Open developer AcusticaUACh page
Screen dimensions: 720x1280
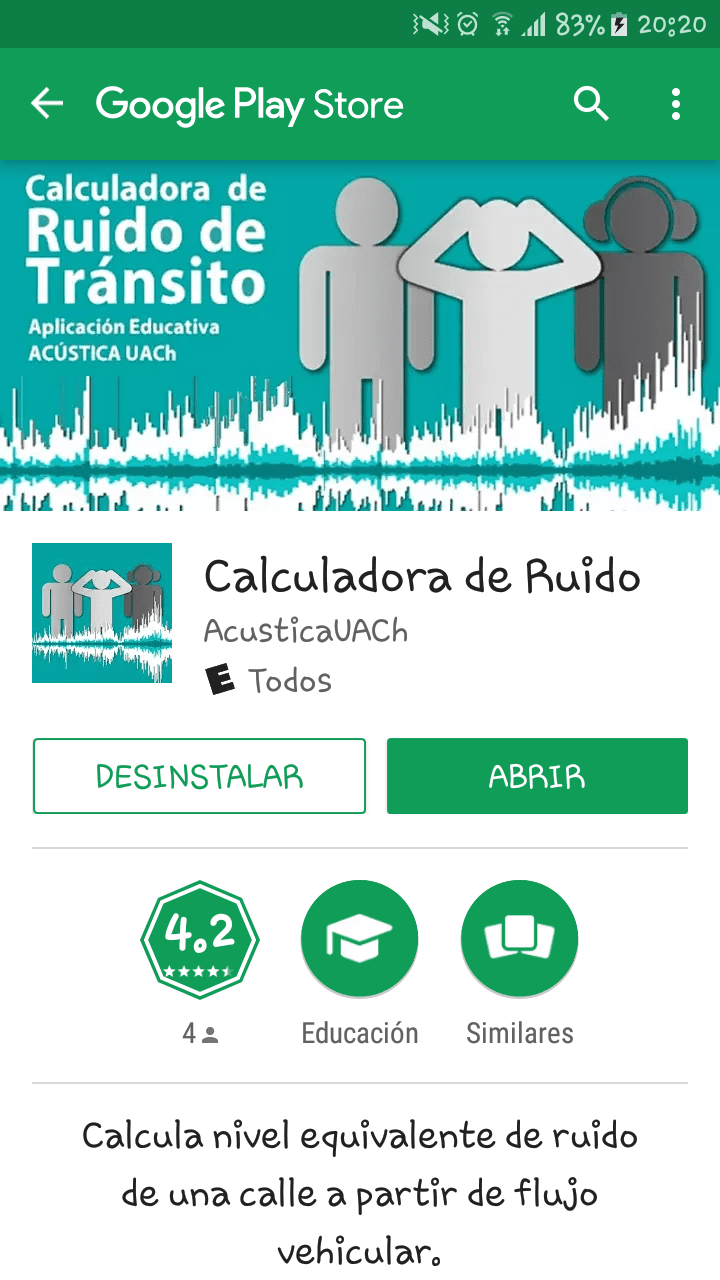(x=306, y=631)
